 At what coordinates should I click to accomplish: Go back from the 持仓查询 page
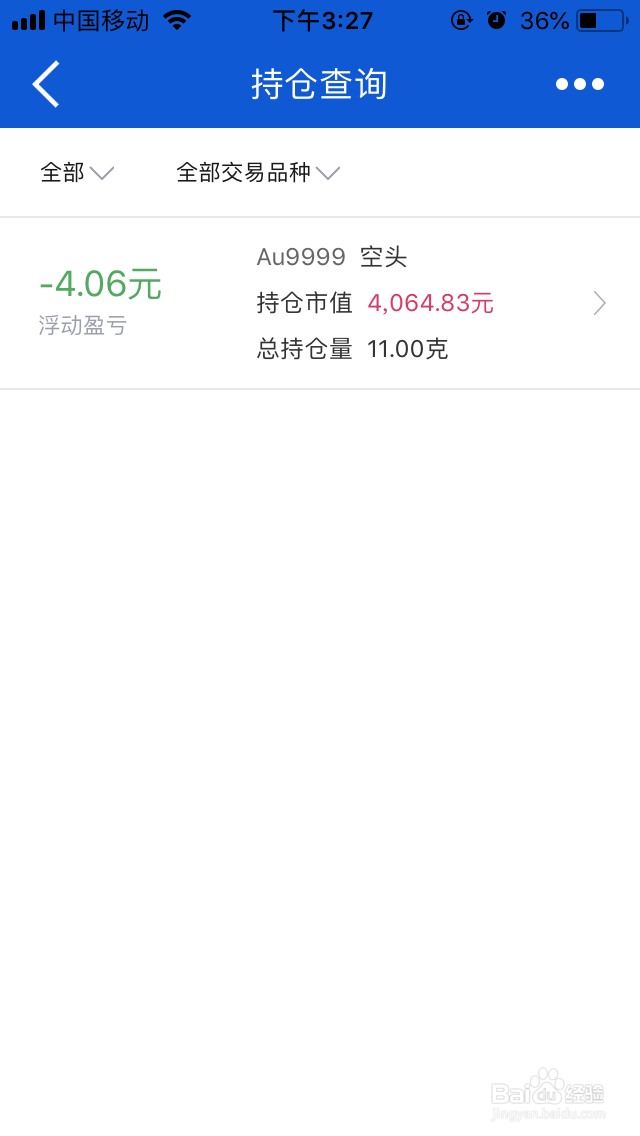46,84
